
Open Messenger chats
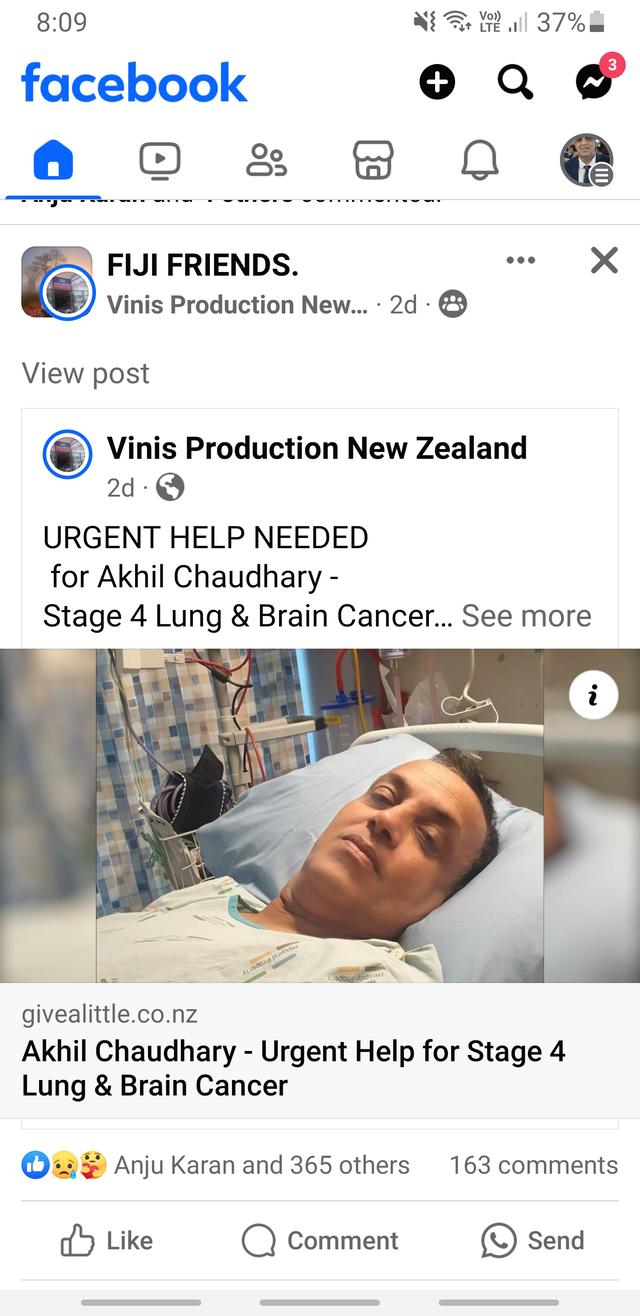(x=593, y=82)
